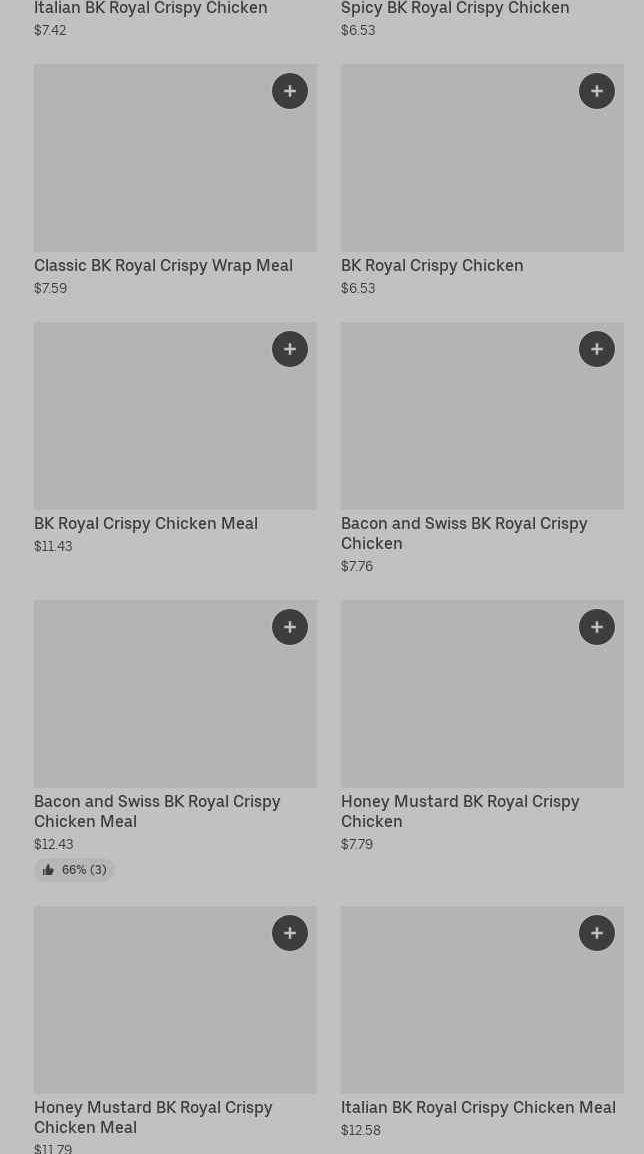The height and width of the screenshot is (1154, 644).
Task: Add Honey Mustard BK Royal Crispy Chicken
Action: pyautogui.click(x=597, y=627)
